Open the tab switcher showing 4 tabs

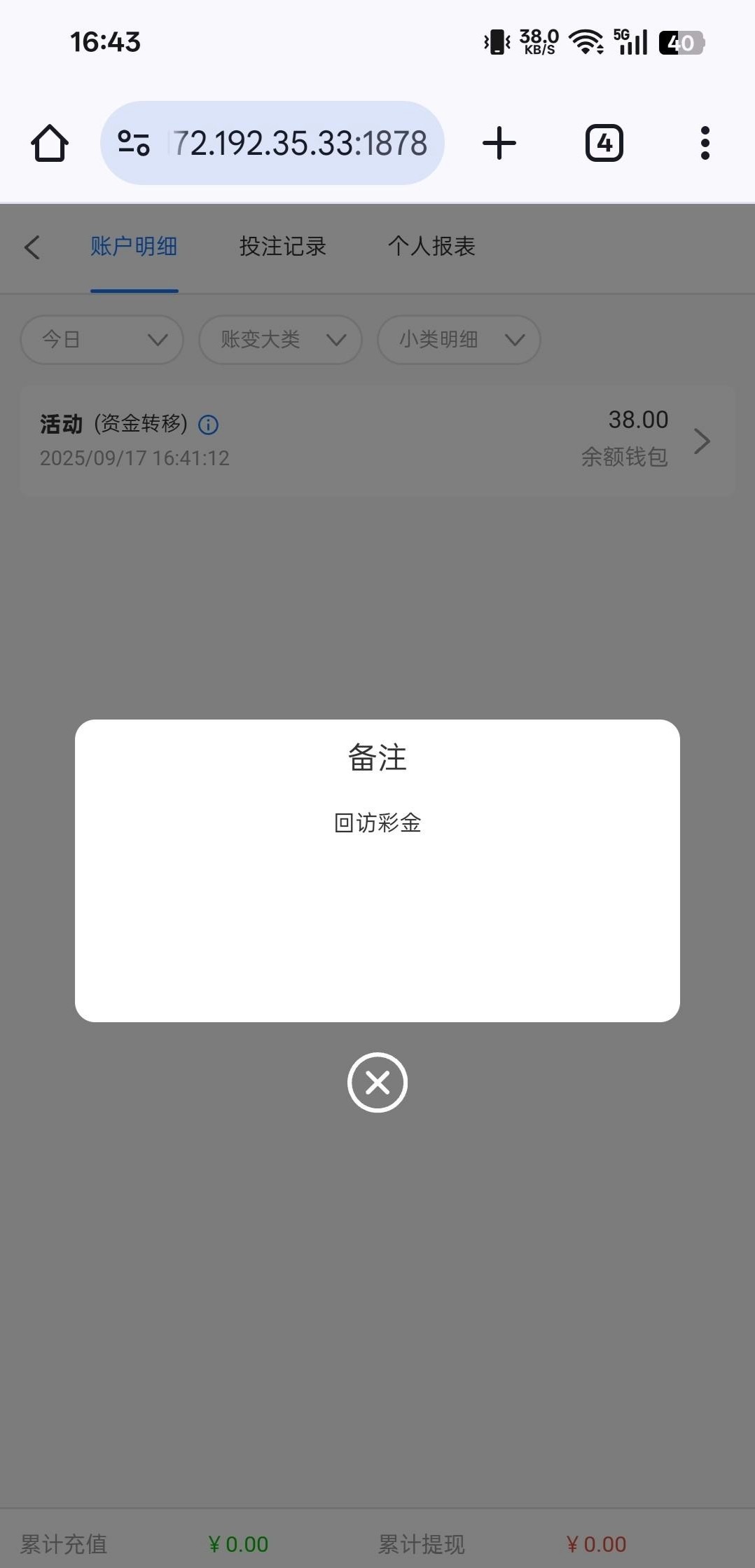604,144
